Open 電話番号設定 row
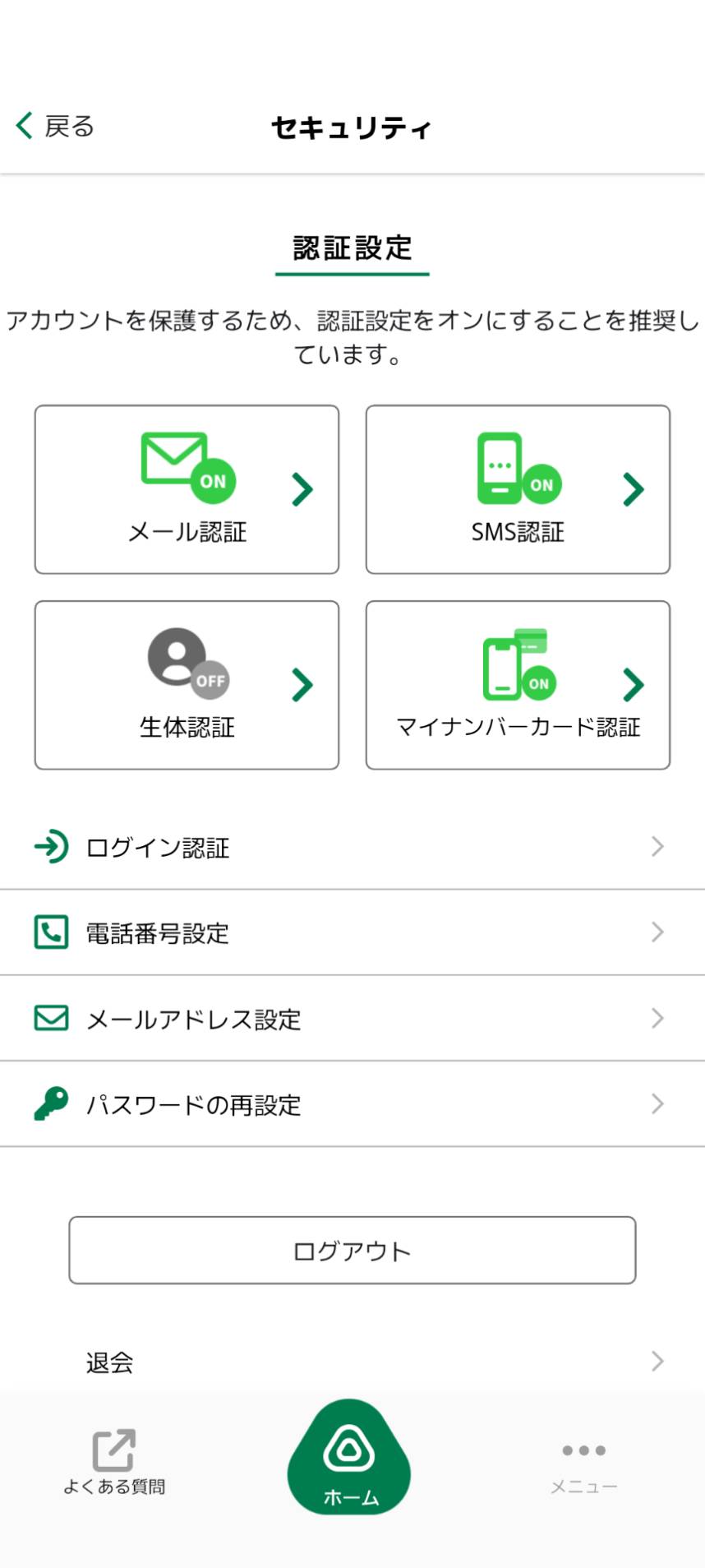705x1568 pixels. pyautogui.click(x=352, y=932)
